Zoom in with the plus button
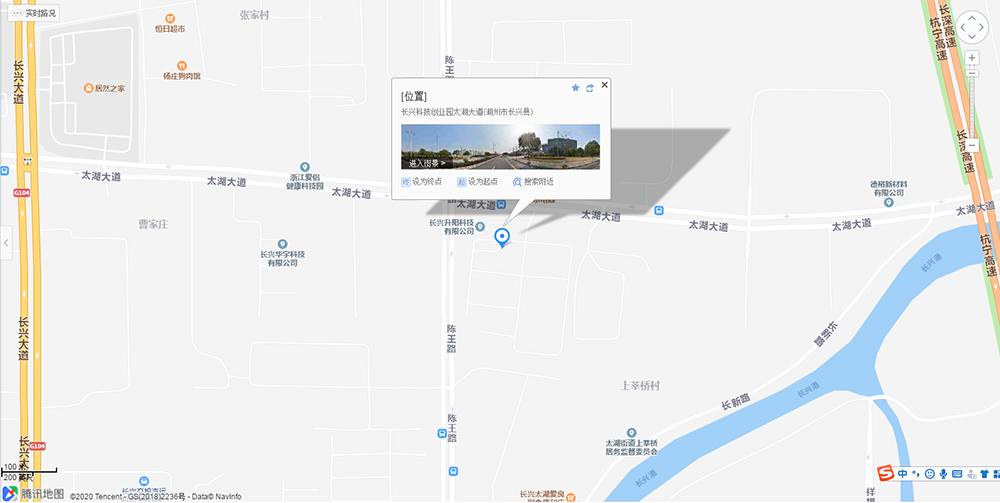Viewport: 1000px width, 503px height. [972, 58]
